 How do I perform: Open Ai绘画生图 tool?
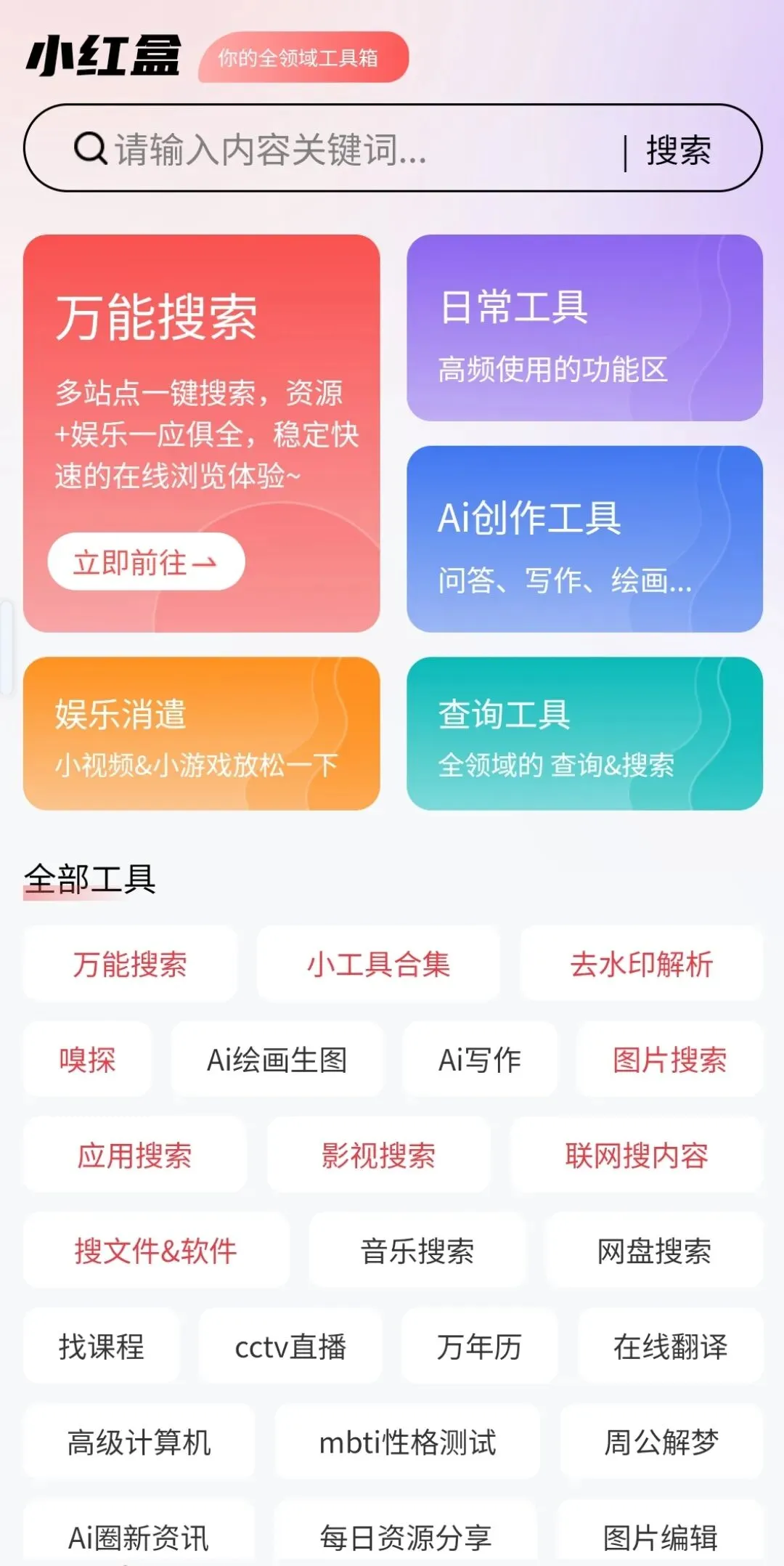click(277, 1060)
